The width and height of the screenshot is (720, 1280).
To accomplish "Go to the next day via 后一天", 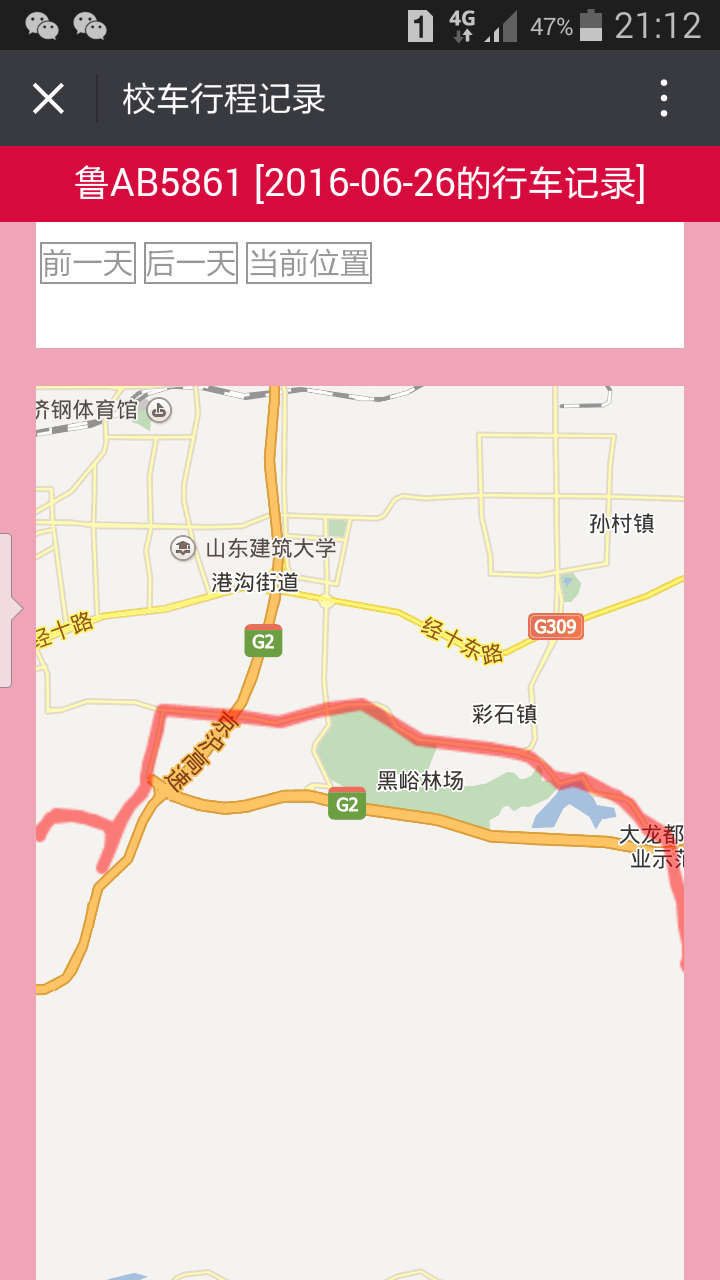I will (191, 263).
